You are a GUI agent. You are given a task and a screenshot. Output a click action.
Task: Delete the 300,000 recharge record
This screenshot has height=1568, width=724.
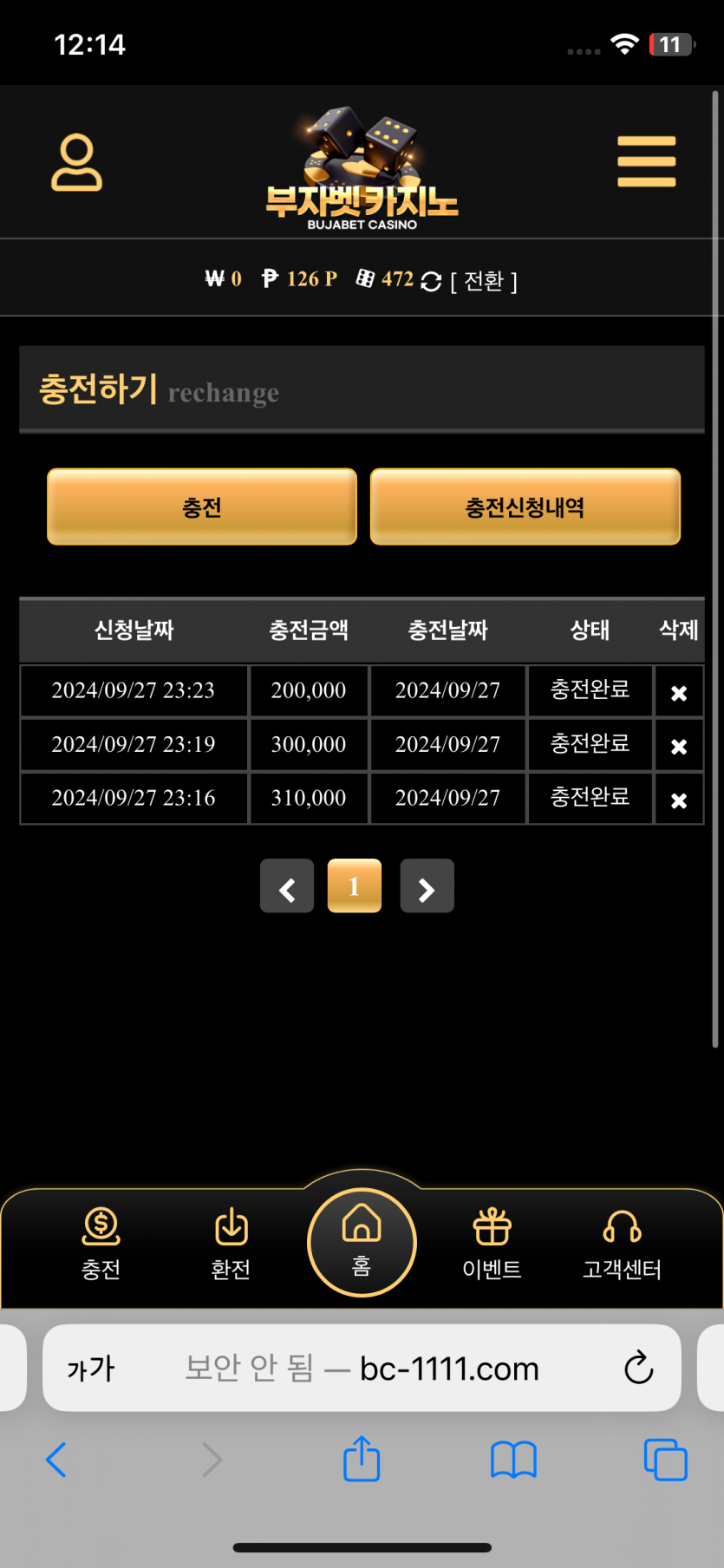point(679,746)
